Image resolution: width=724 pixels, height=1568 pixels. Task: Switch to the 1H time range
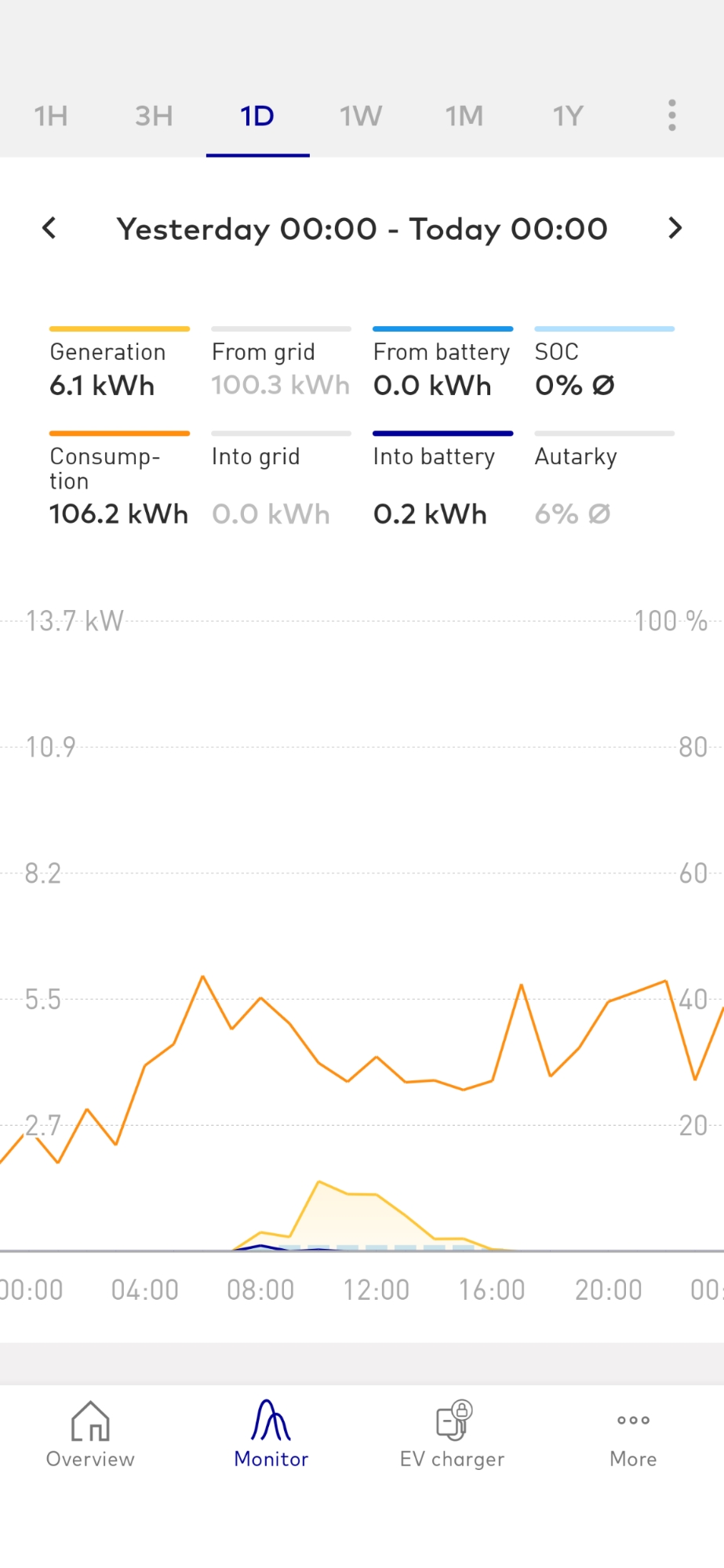point(51,116)
